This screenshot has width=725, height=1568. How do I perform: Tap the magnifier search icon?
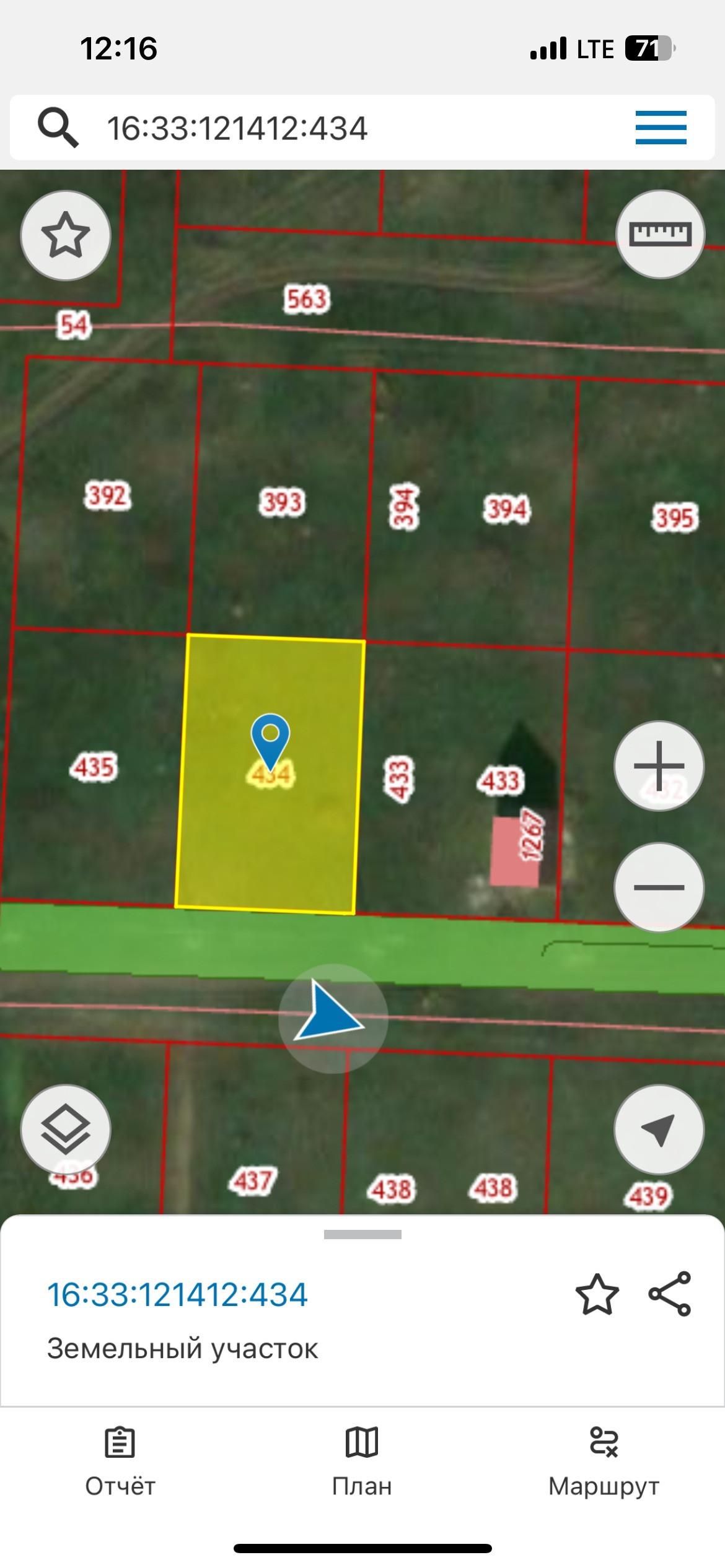click(x=58, y=128)
